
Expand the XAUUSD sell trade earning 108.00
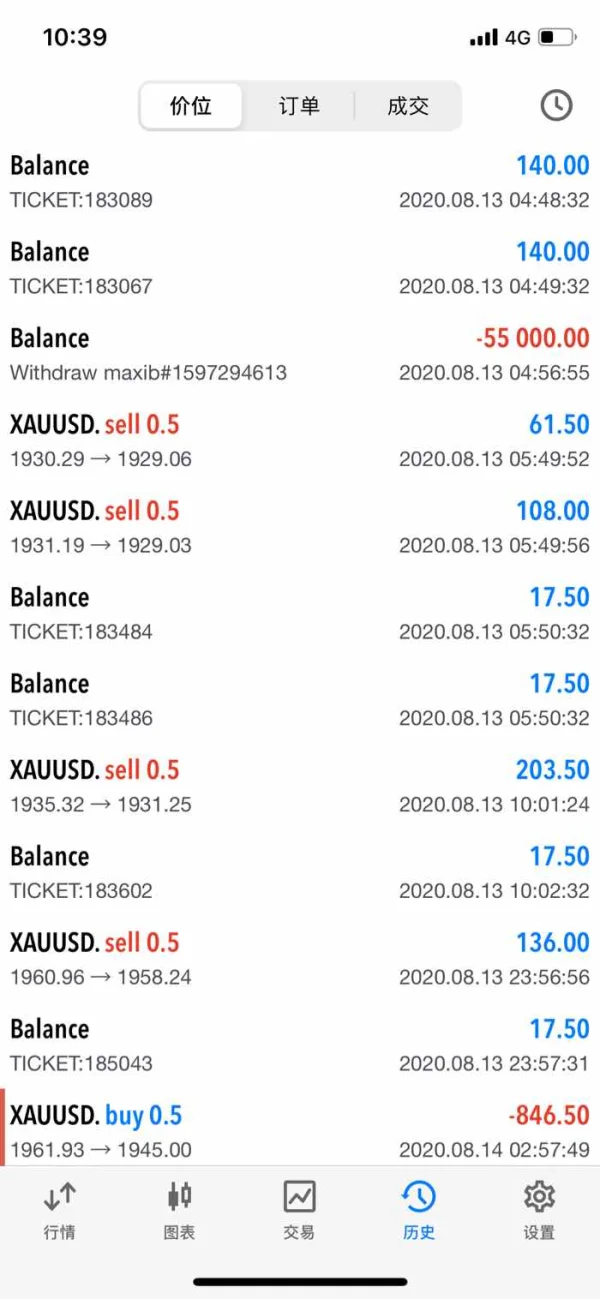[300, 527]
